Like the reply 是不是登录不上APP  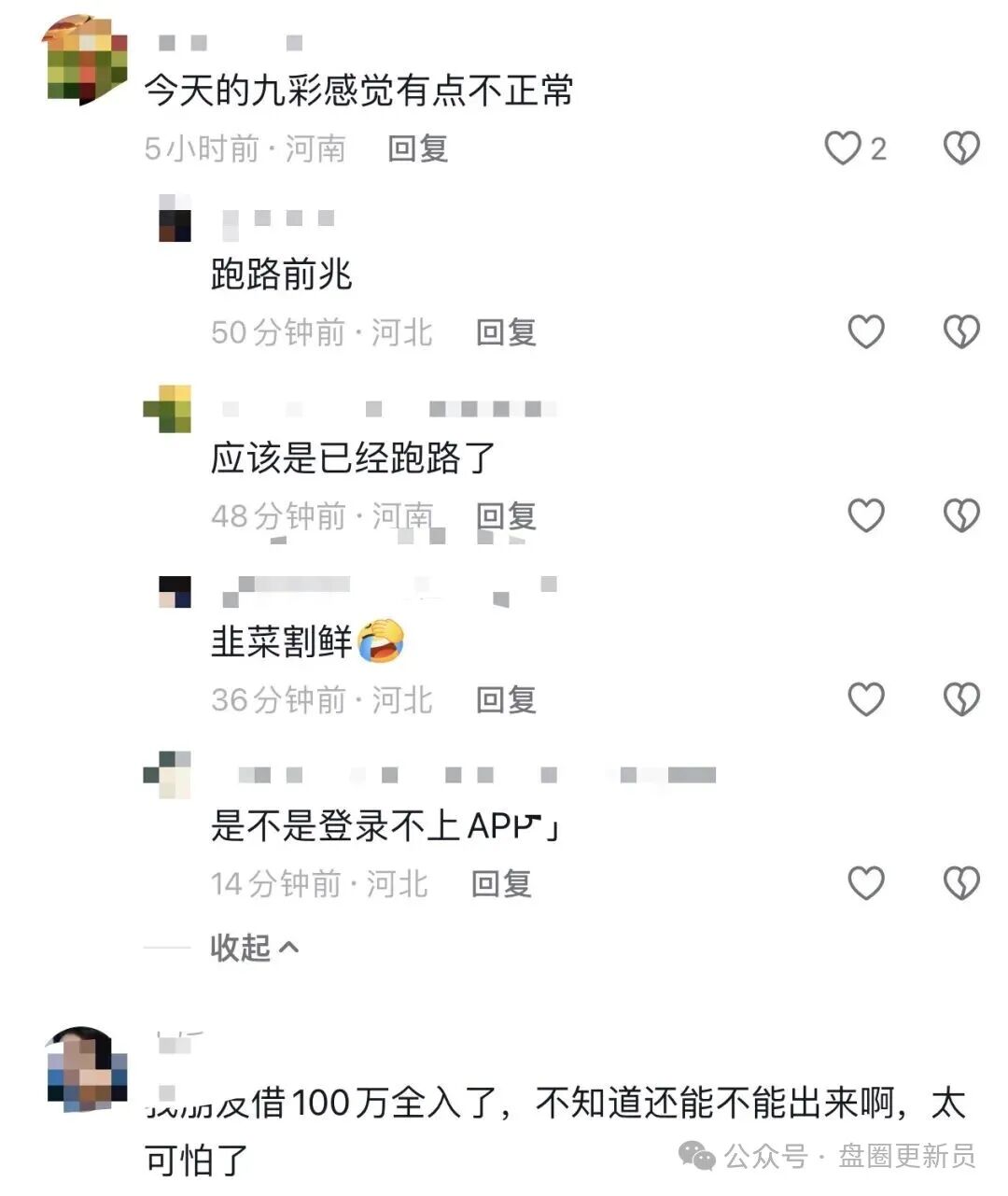point(865,883)
